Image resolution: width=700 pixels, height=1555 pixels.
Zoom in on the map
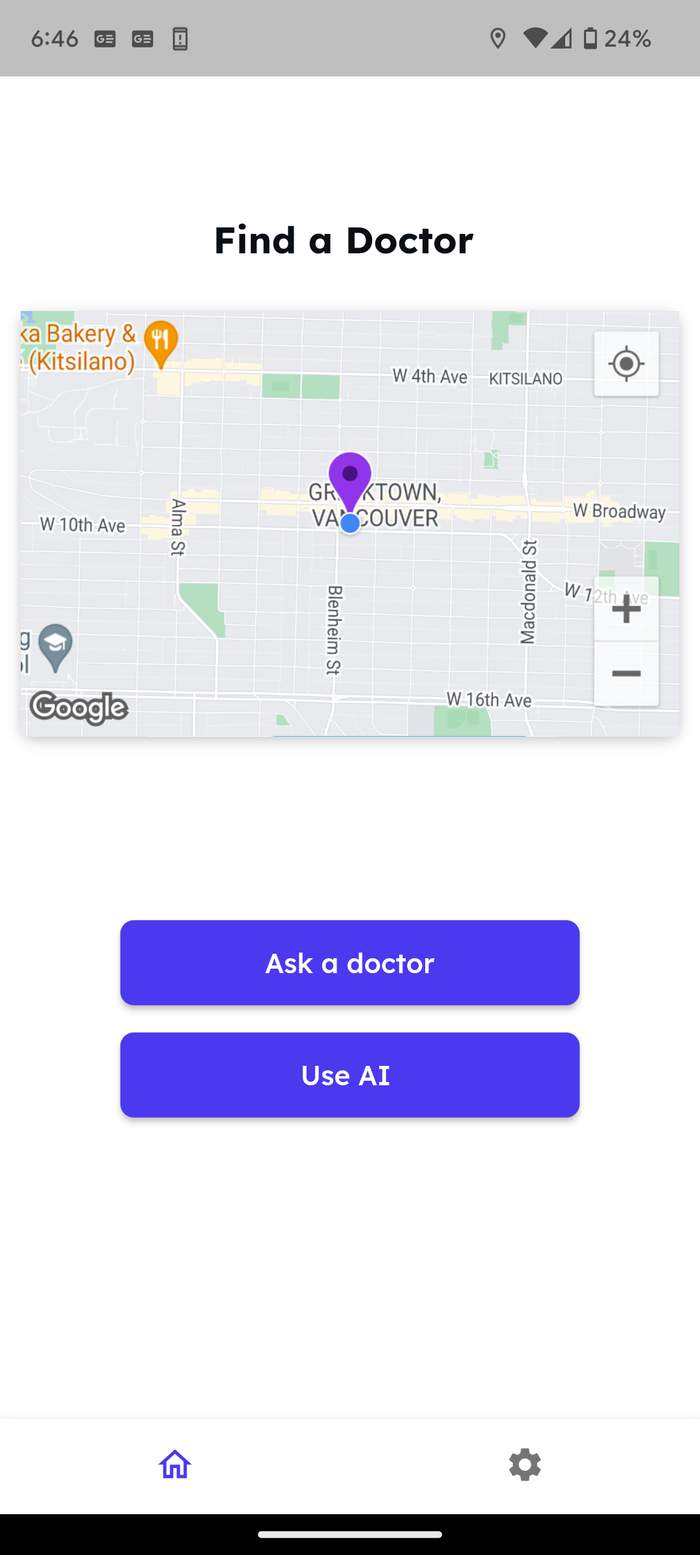626,609
